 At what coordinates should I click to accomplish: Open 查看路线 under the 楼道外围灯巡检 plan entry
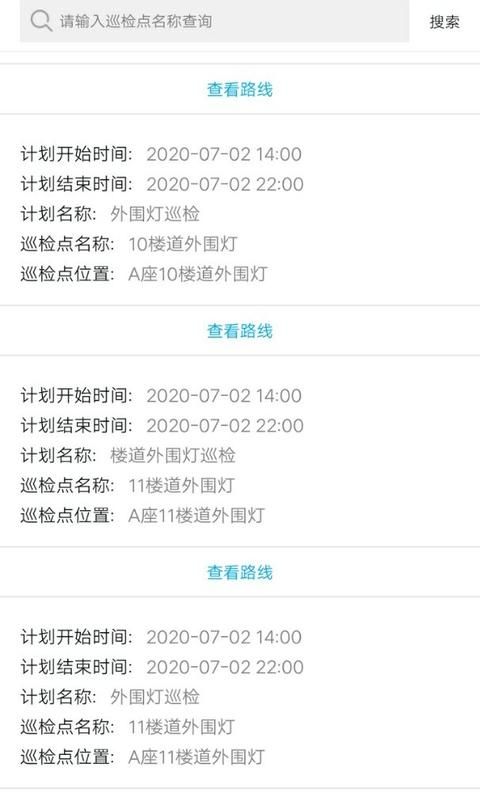click(x=240, y=572)
